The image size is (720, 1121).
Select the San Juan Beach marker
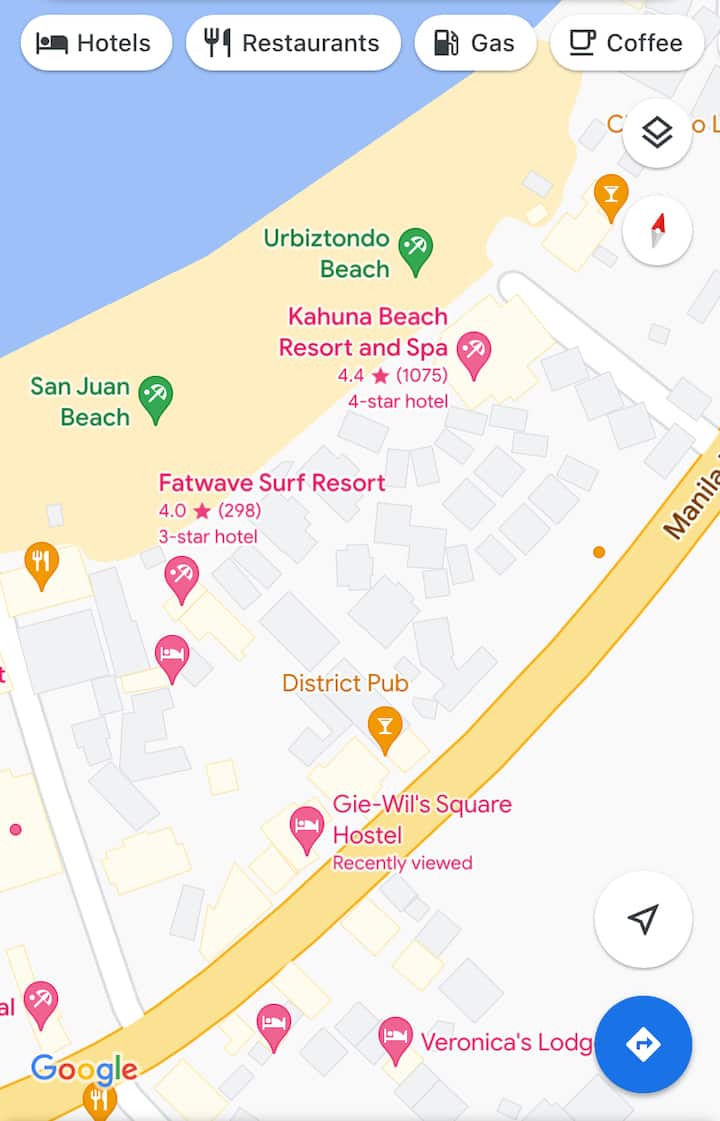[x=155, y=396]
